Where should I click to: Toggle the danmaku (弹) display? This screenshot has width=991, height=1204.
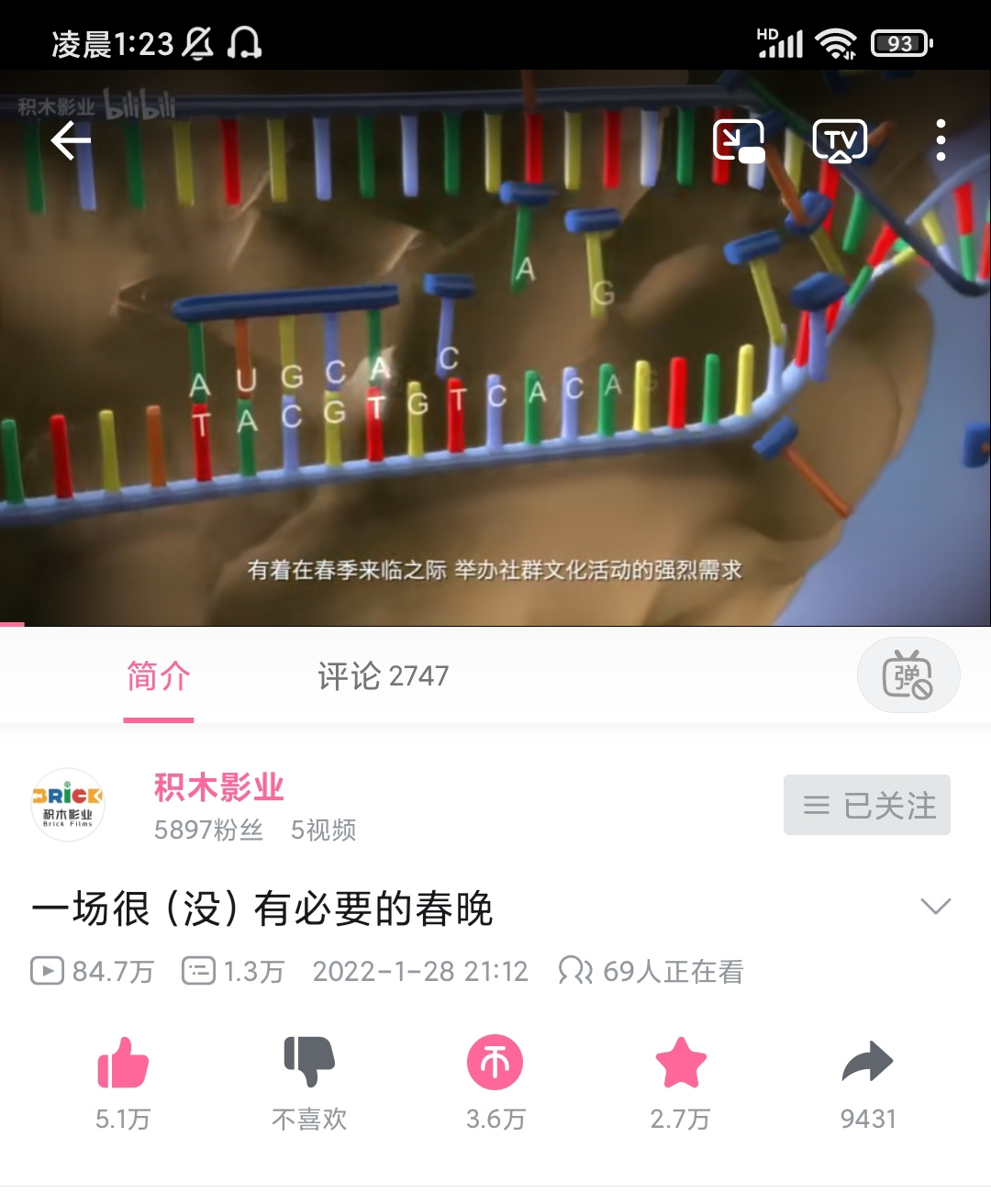[x=907, y=675]
